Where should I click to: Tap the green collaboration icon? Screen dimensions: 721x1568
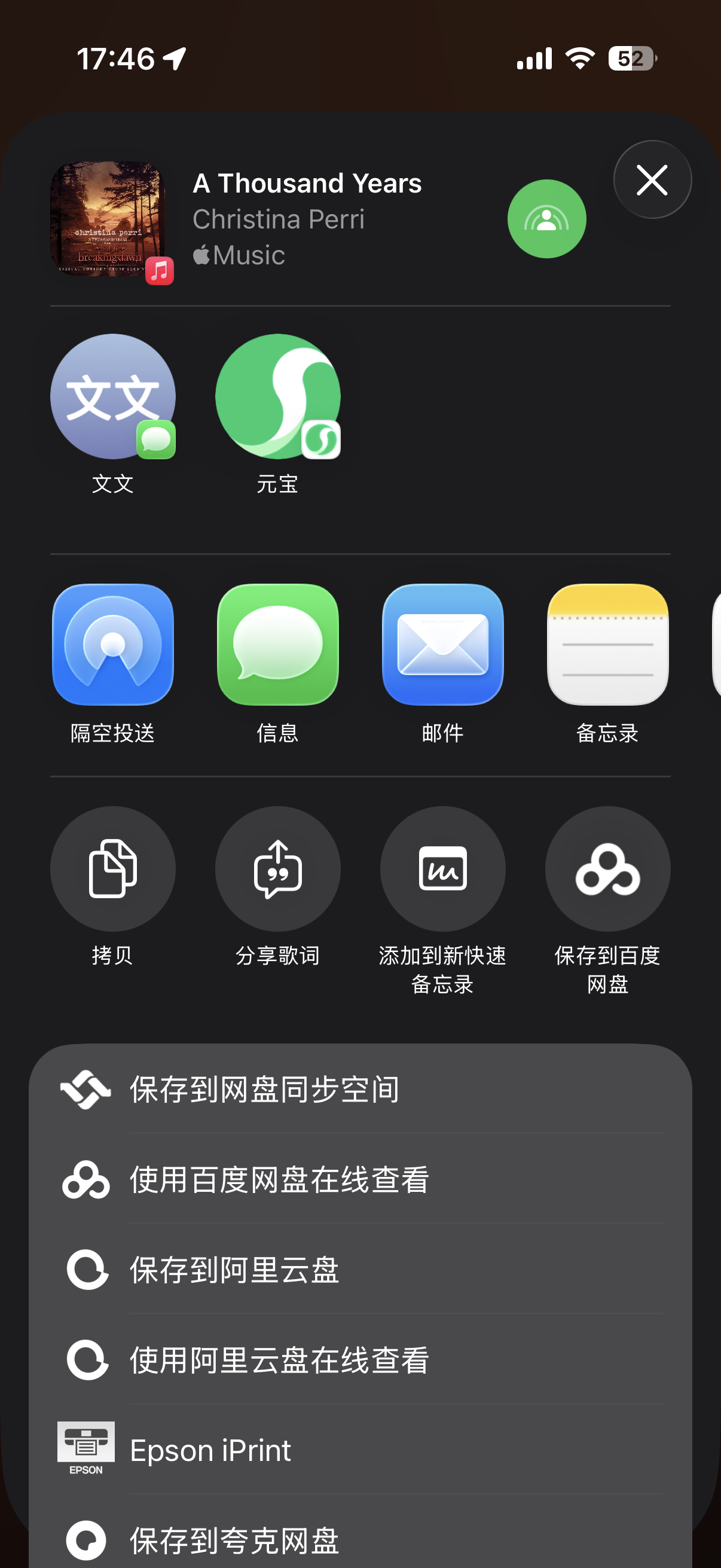tap(546, 219)
